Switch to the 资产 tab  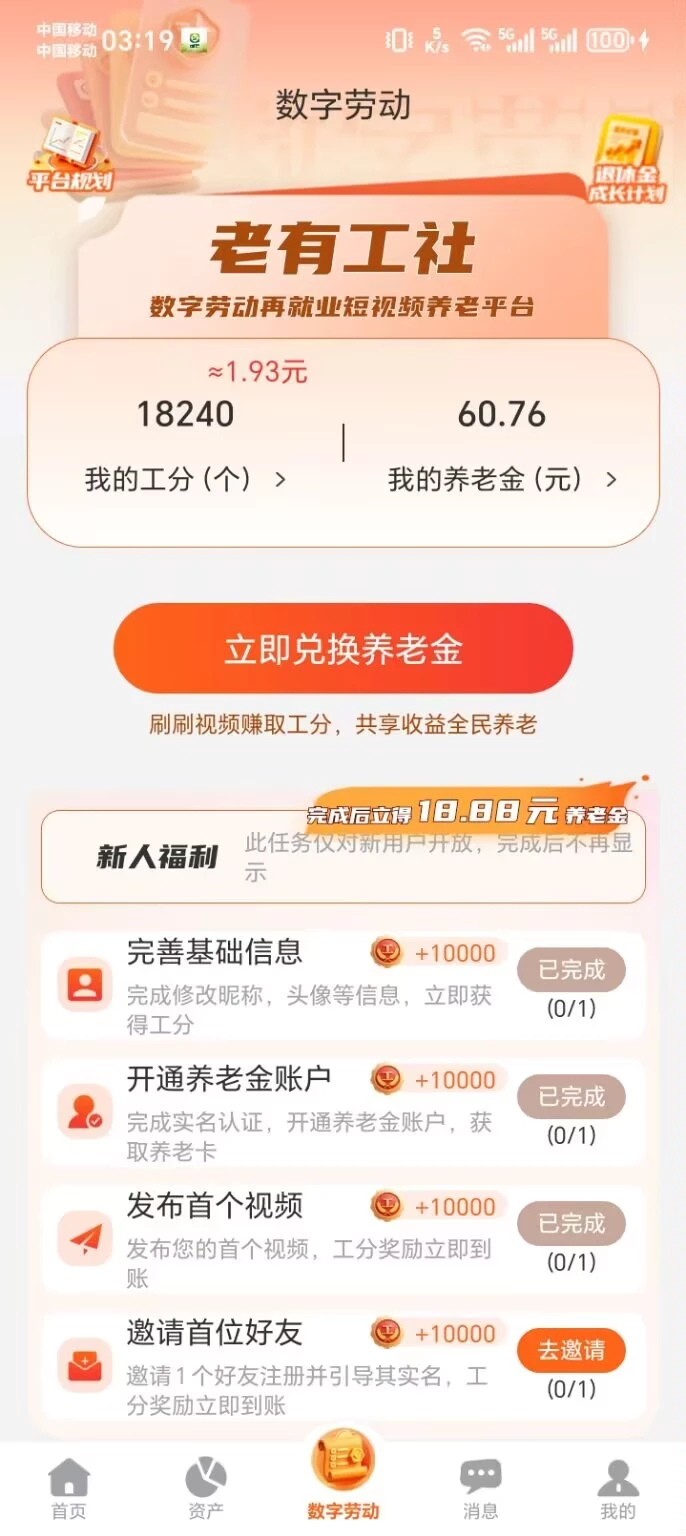[x=205, y=1489]
